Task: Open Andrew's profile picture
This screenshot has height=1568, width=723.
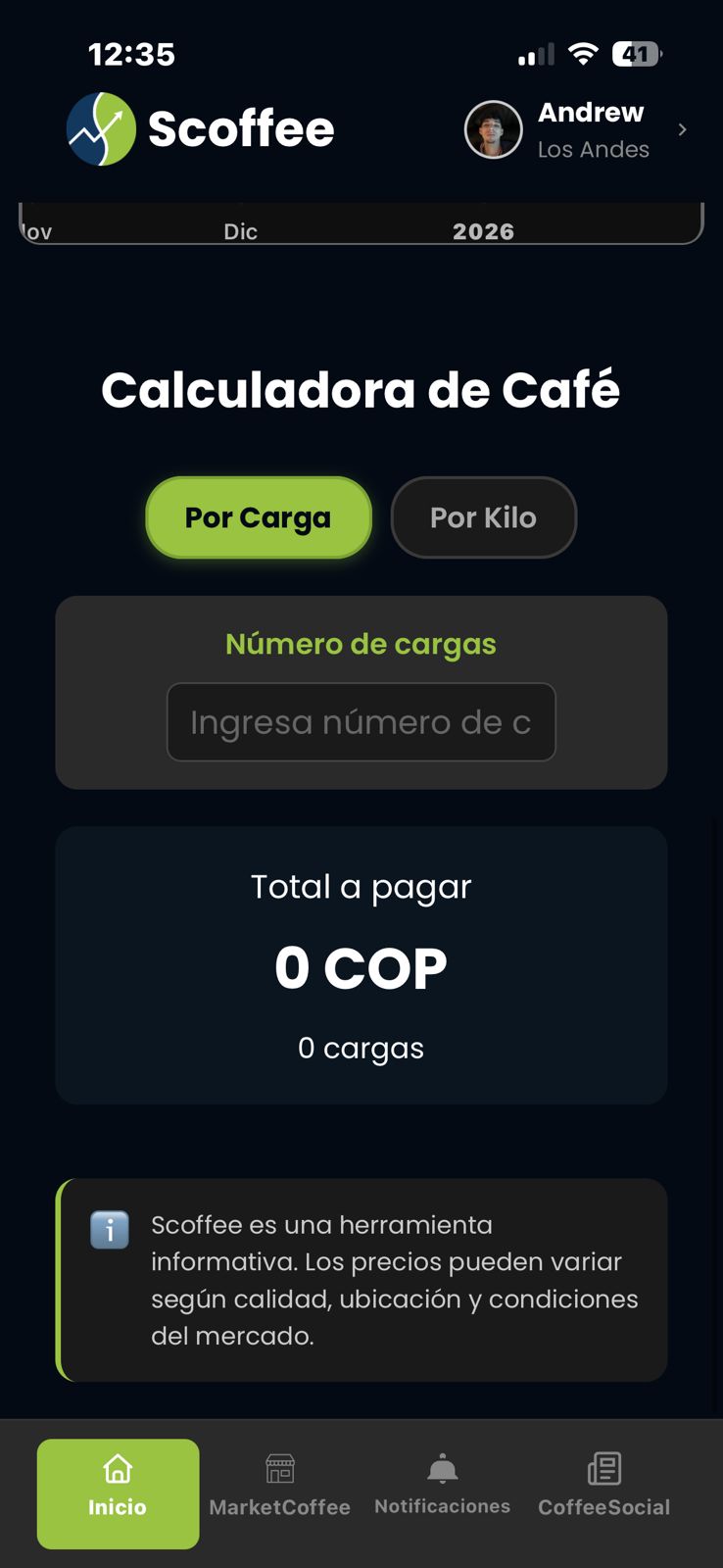Action: 494,128
